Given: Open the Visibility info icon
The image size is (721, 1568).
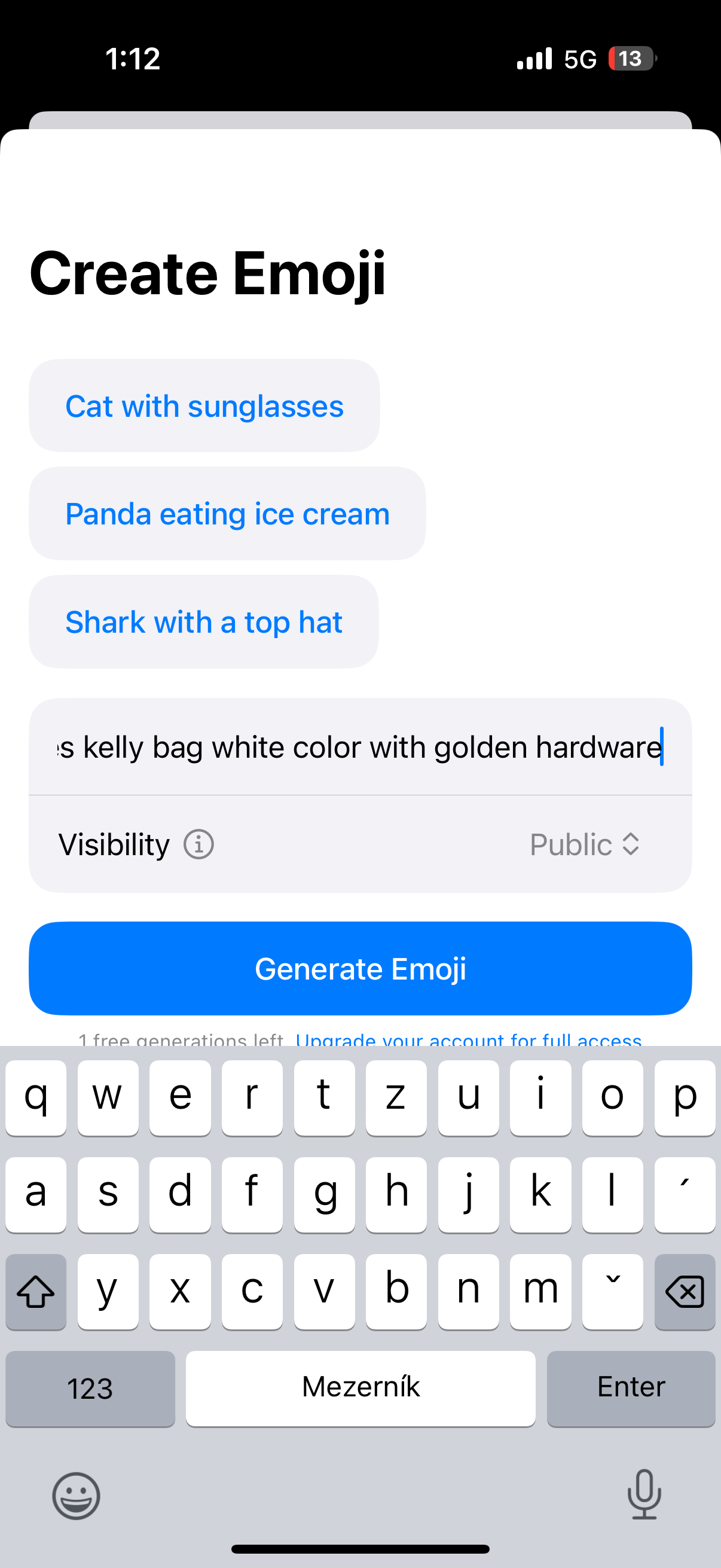Looking at the screenshot, I should 199,845.
